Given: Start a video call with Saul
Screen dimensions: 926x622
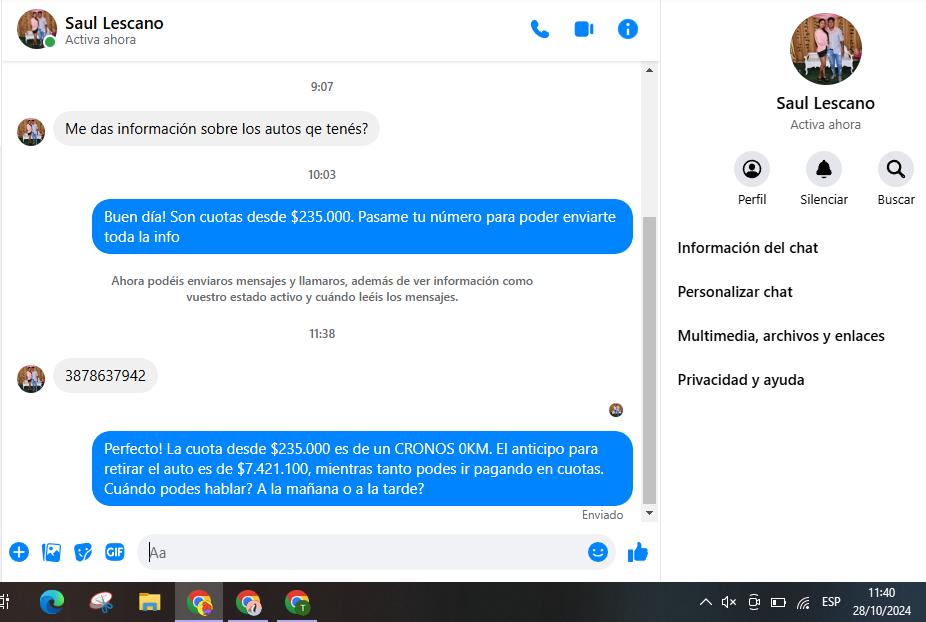Looking at the screenshot, I should click(584, 29).
